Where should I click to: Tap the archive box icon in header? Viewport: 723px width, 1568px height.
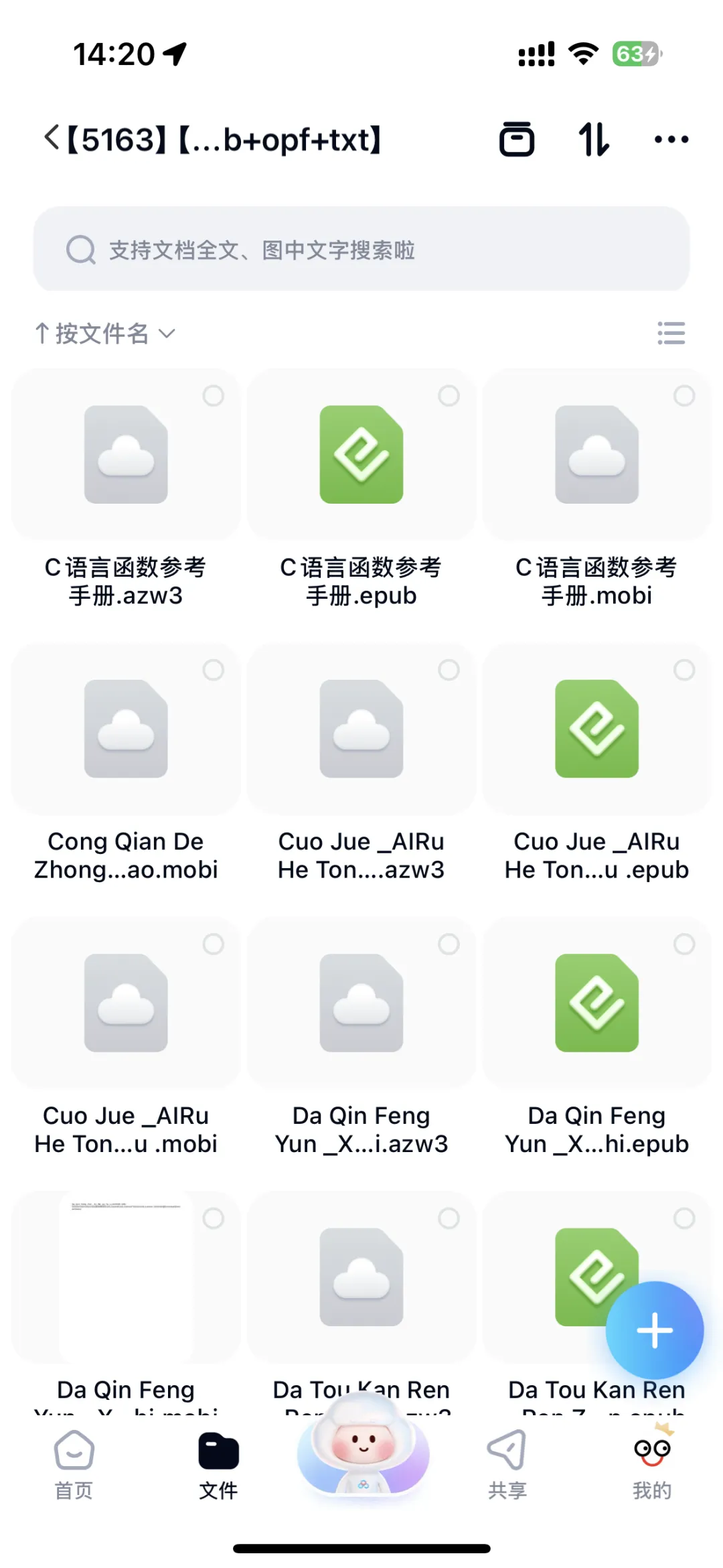point(517,139)
